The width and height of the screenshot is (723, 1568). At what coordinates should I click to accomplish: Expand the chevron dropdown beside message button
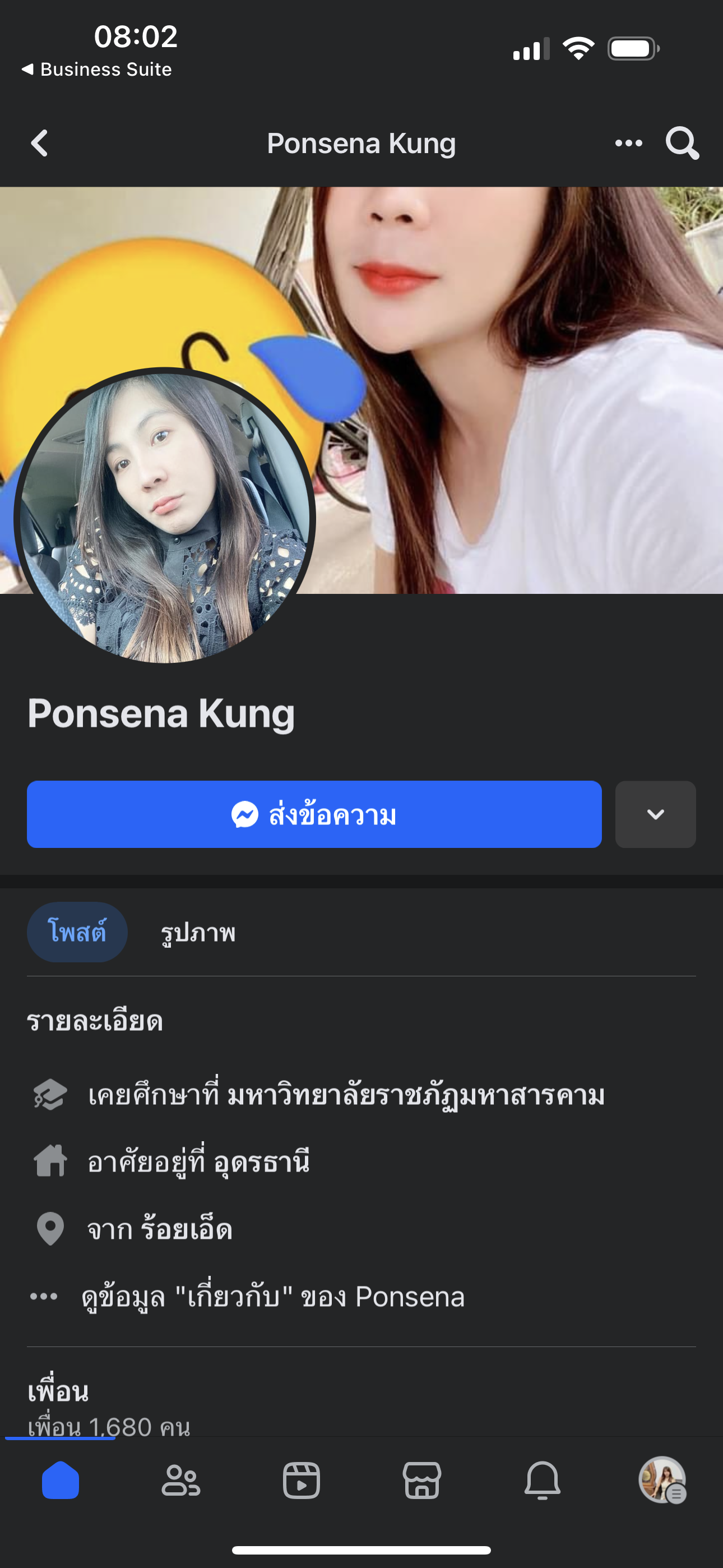(655, 814)
